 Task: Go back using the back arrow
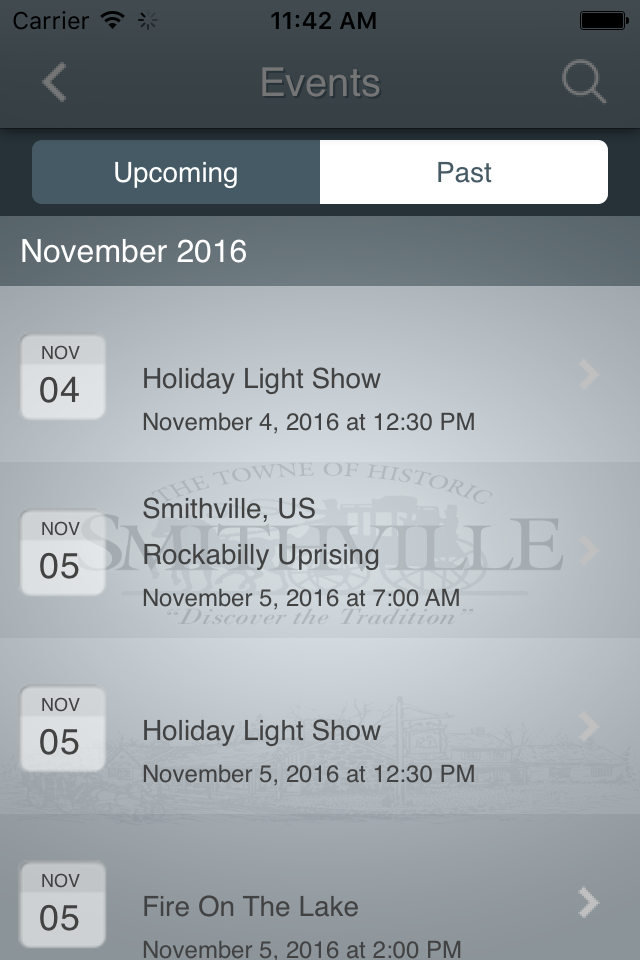point(54,82)
